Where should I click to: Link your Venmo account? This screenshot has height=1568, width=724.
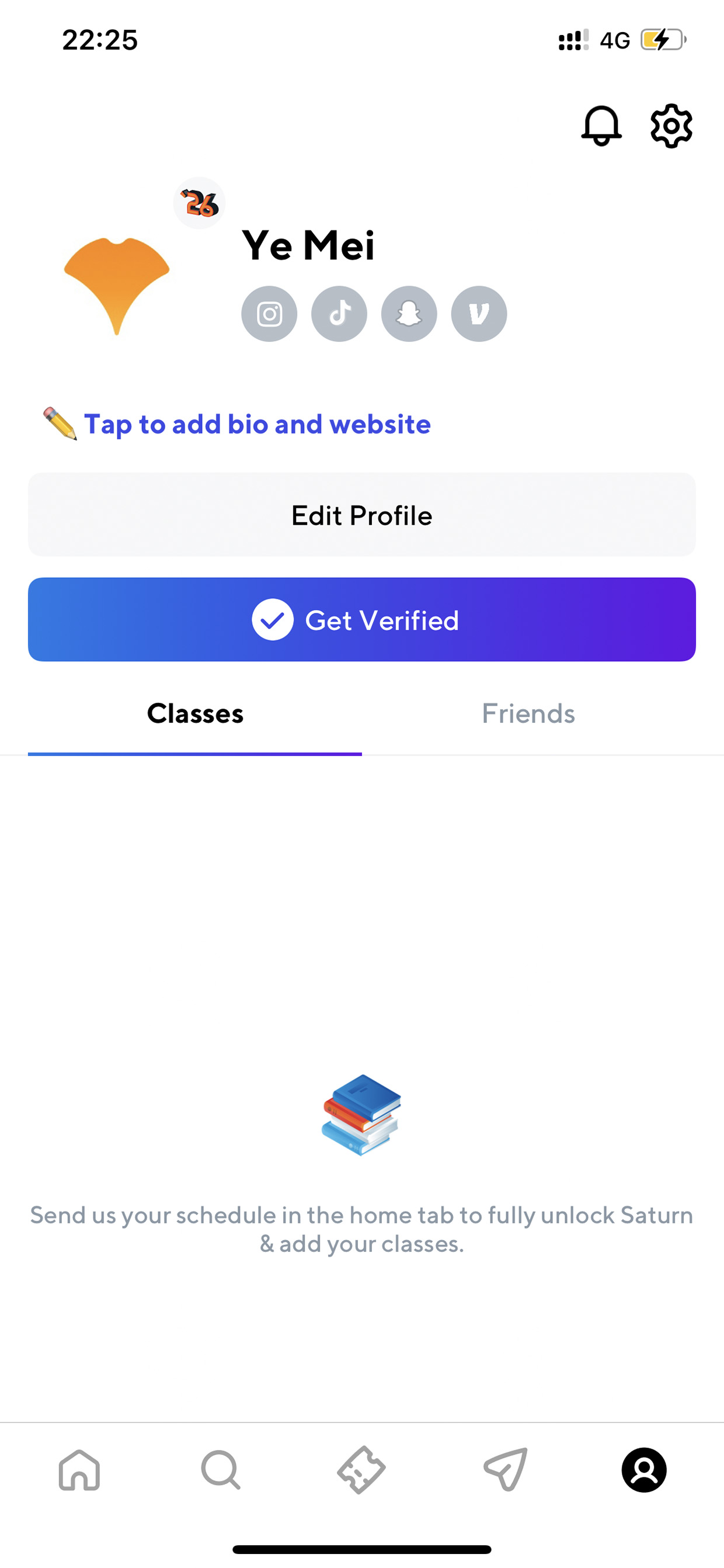pyautogui.click(x=479, y=314)
